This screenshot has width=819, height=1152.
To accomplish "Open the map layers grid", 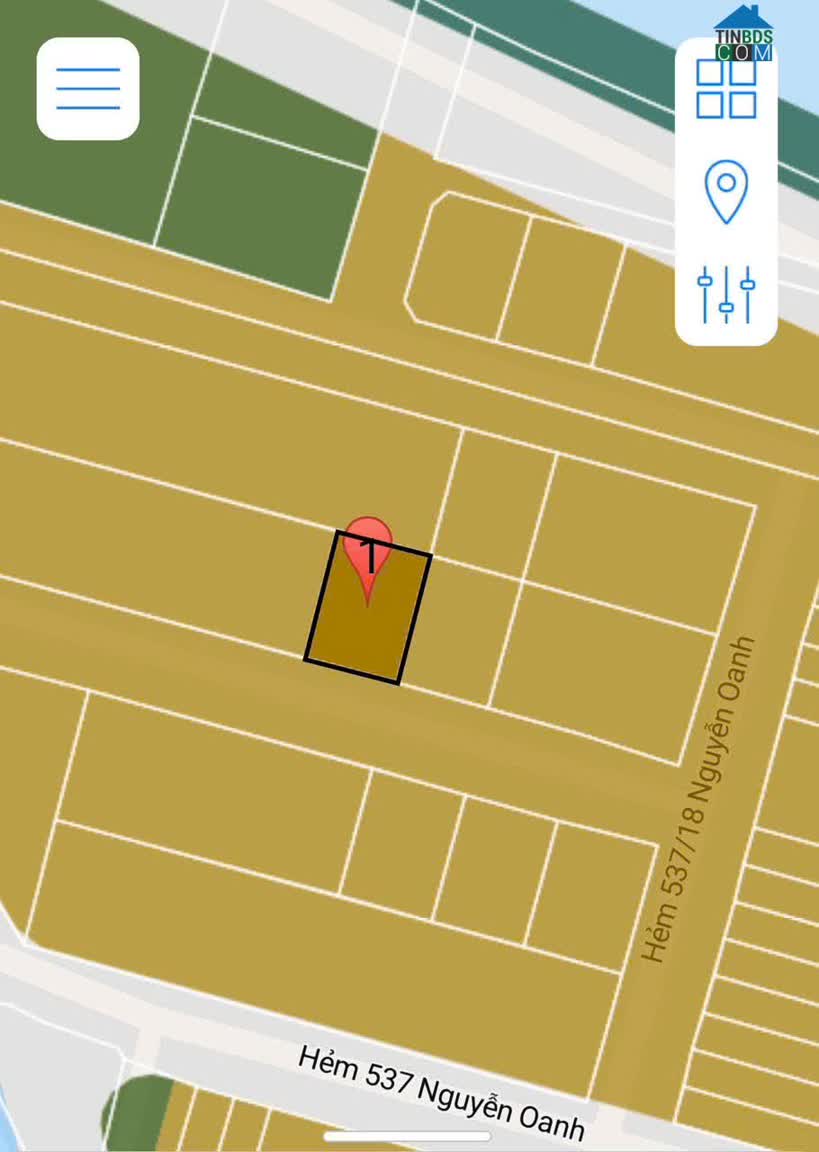I will click(726, 90).
